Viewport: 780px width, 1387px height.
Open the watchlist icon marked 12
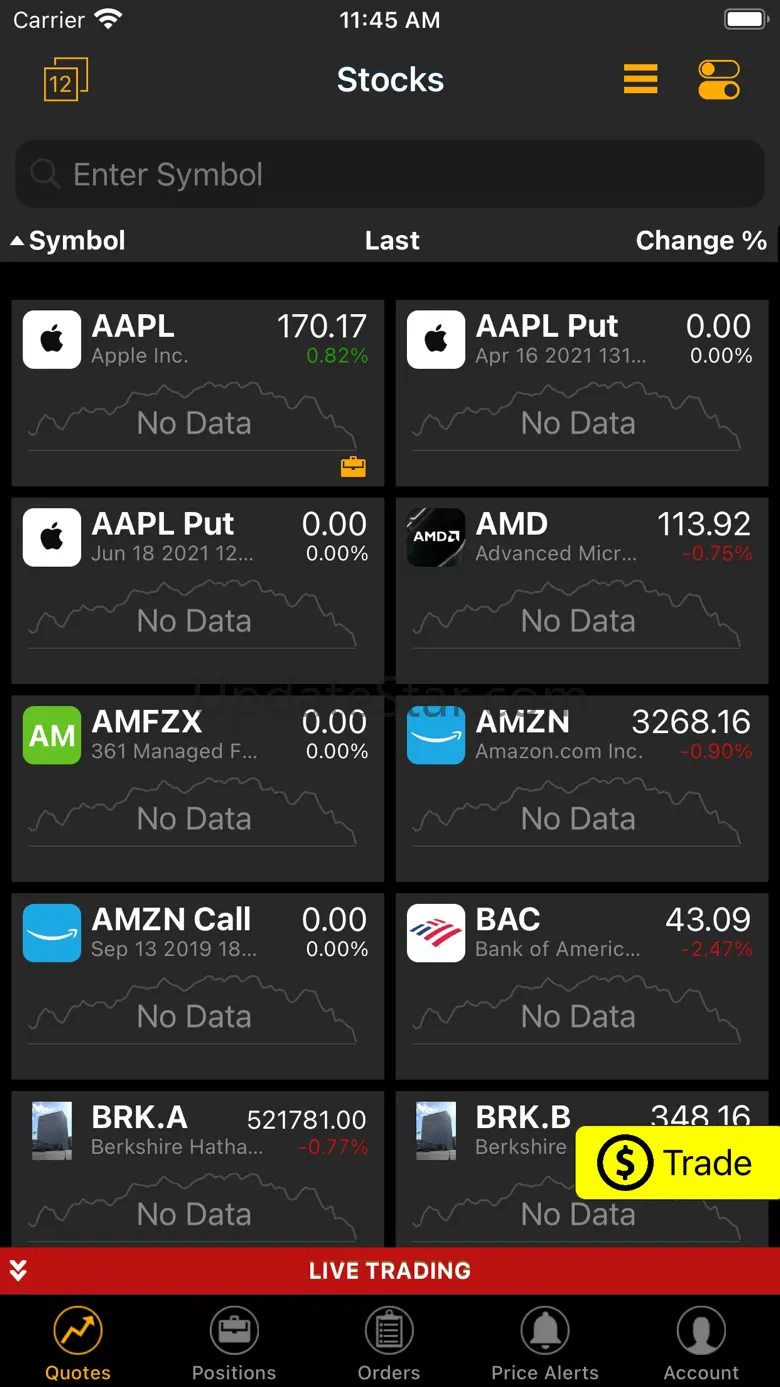click(x=65, y=80)
